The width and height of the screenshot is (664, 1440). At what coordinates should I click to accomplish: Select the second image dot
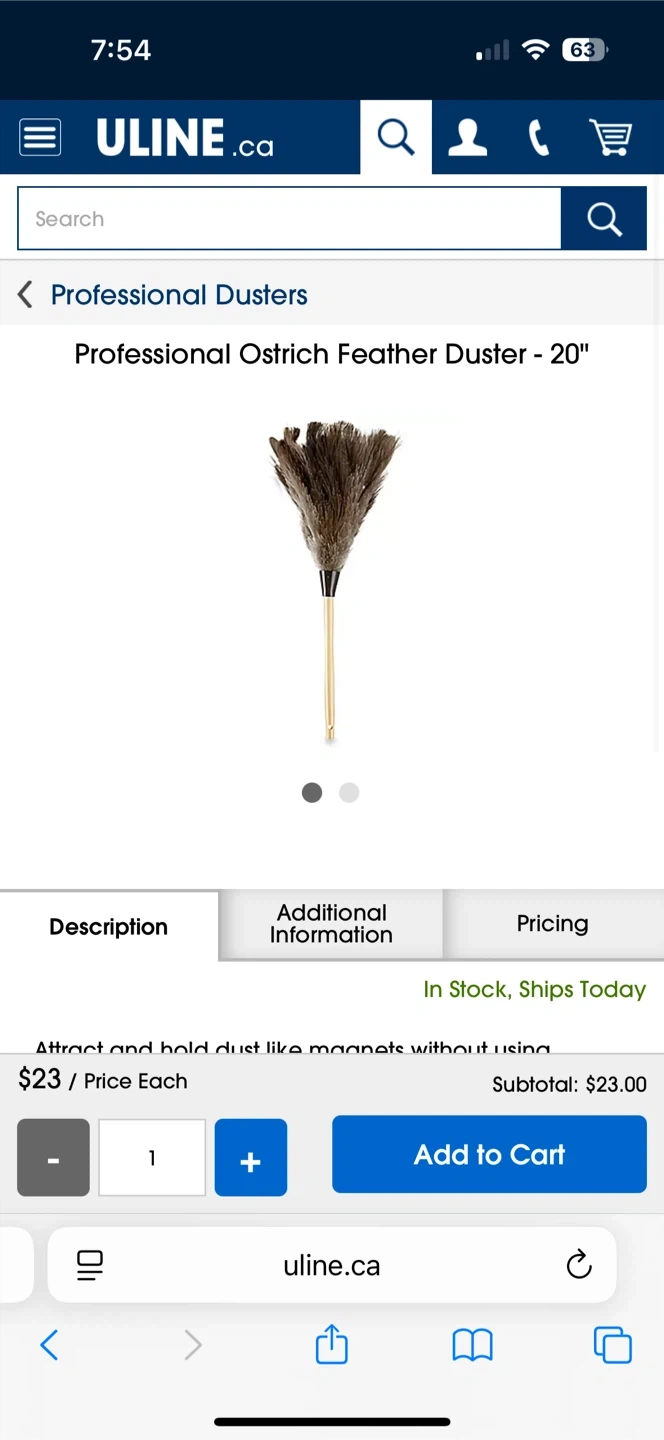pyautogui.click(x=349, y=793)
